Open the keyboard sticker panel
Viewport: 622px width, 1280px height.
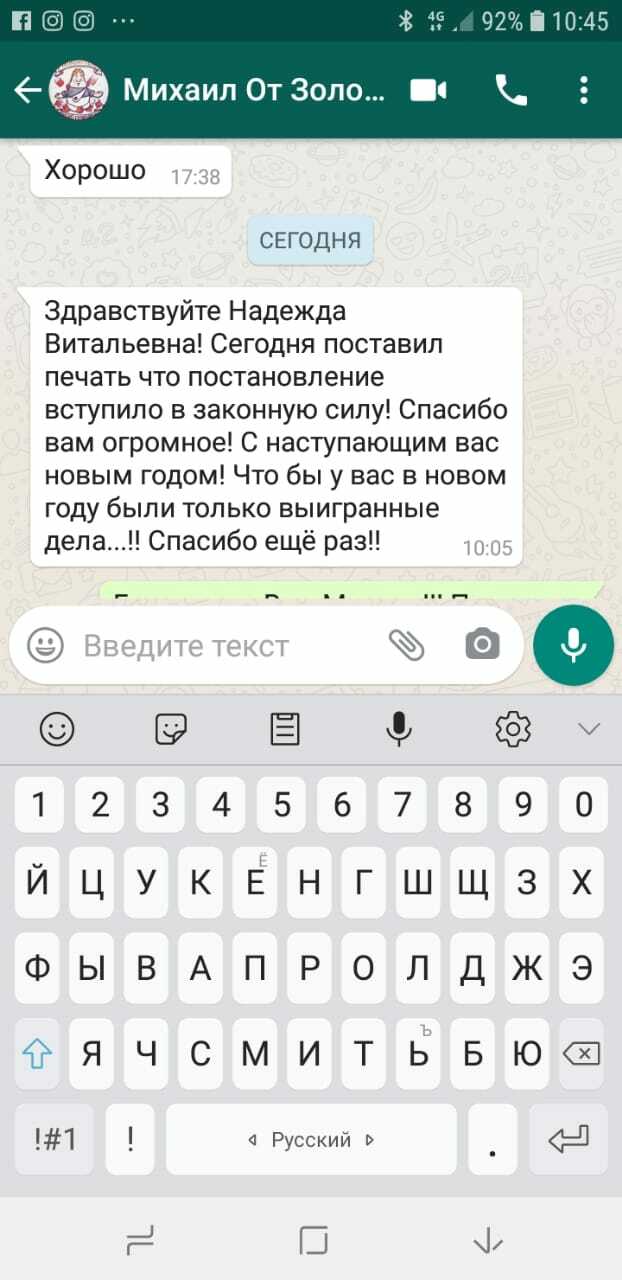[x=172, y=729]
